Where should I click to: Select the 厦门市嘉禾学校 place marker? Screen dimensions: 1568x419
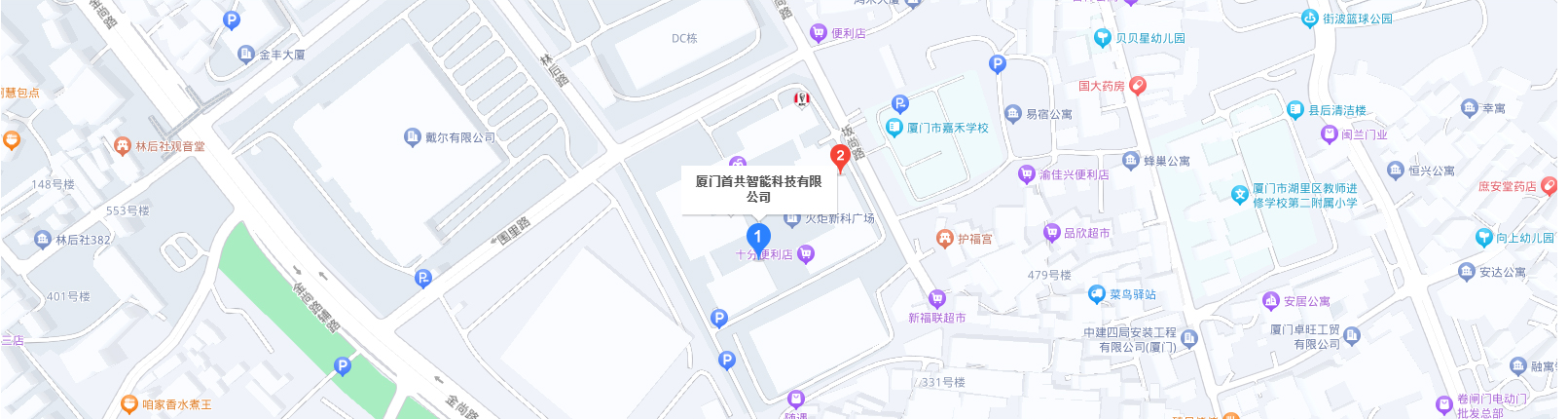894,127
